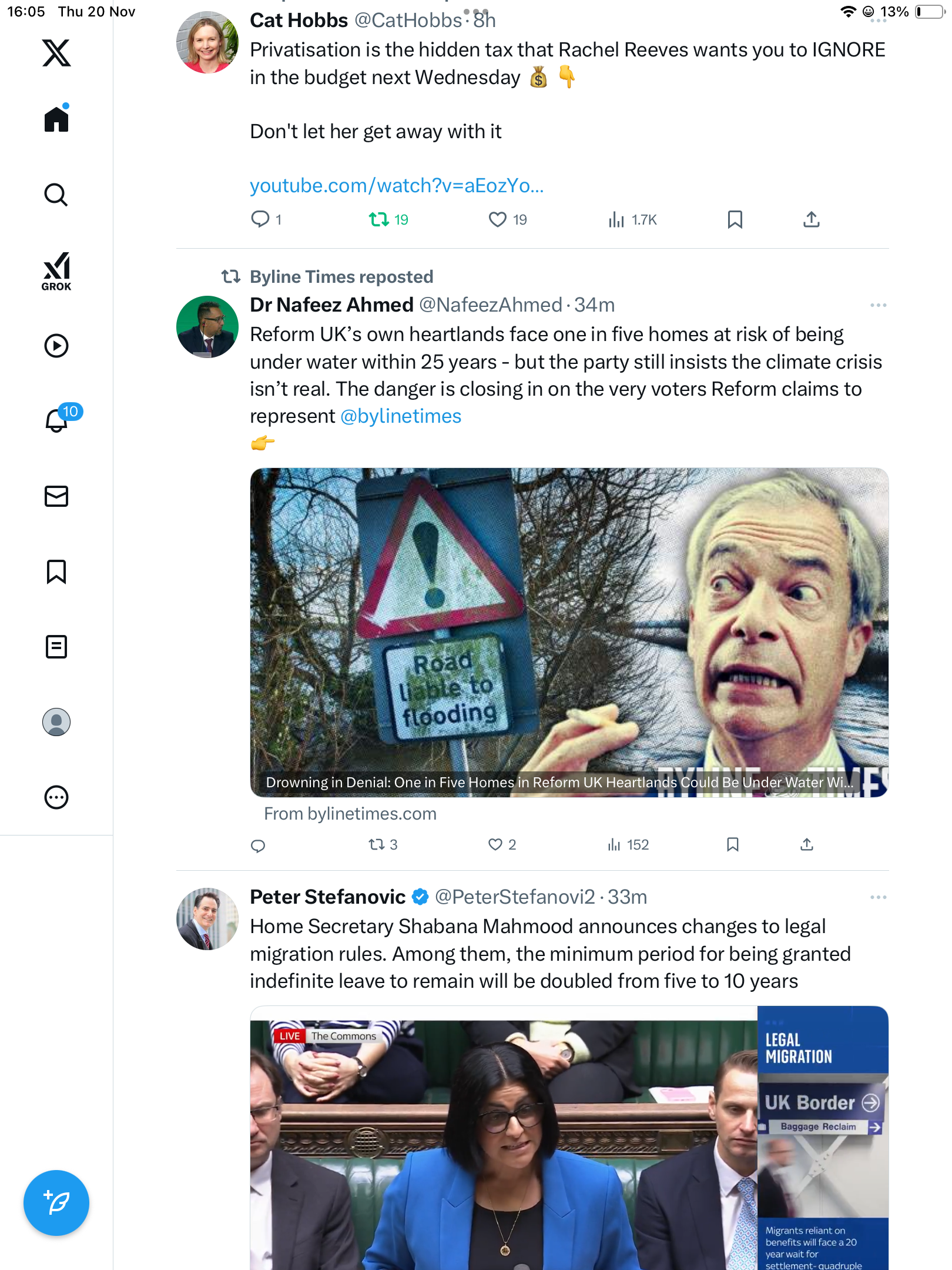Viewport: 952px width, 1270px height.
Task: Open the Byline Times flooding article card
Action: (x=569, y=632)
